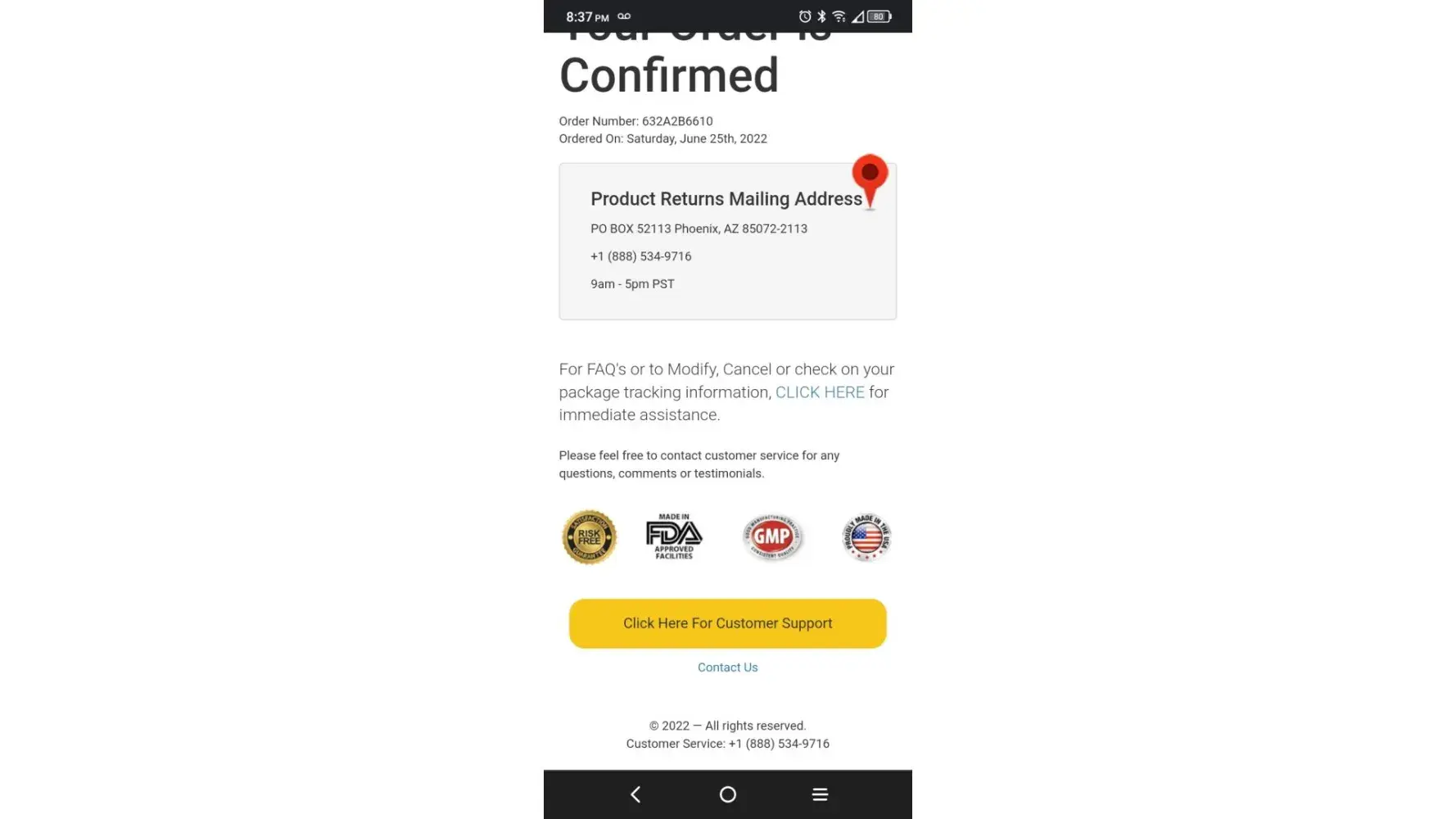The width and height of the screenshot is (1456, 819).
Task: Tap the CLICK HERE link for assistance
Action: click(x=819, y=392)
